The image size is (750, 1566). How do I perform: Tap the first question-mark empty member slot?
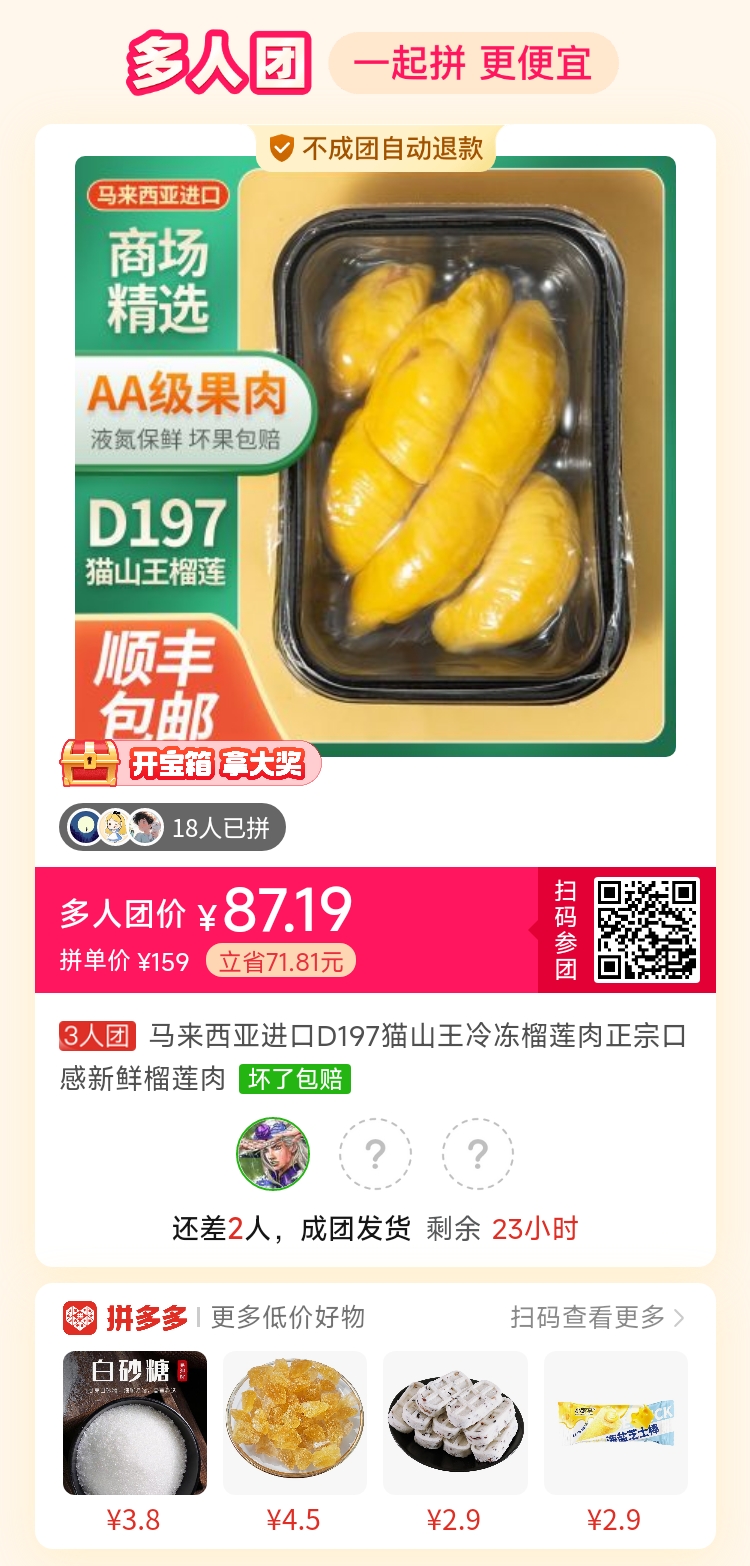tap(375, 1153)
